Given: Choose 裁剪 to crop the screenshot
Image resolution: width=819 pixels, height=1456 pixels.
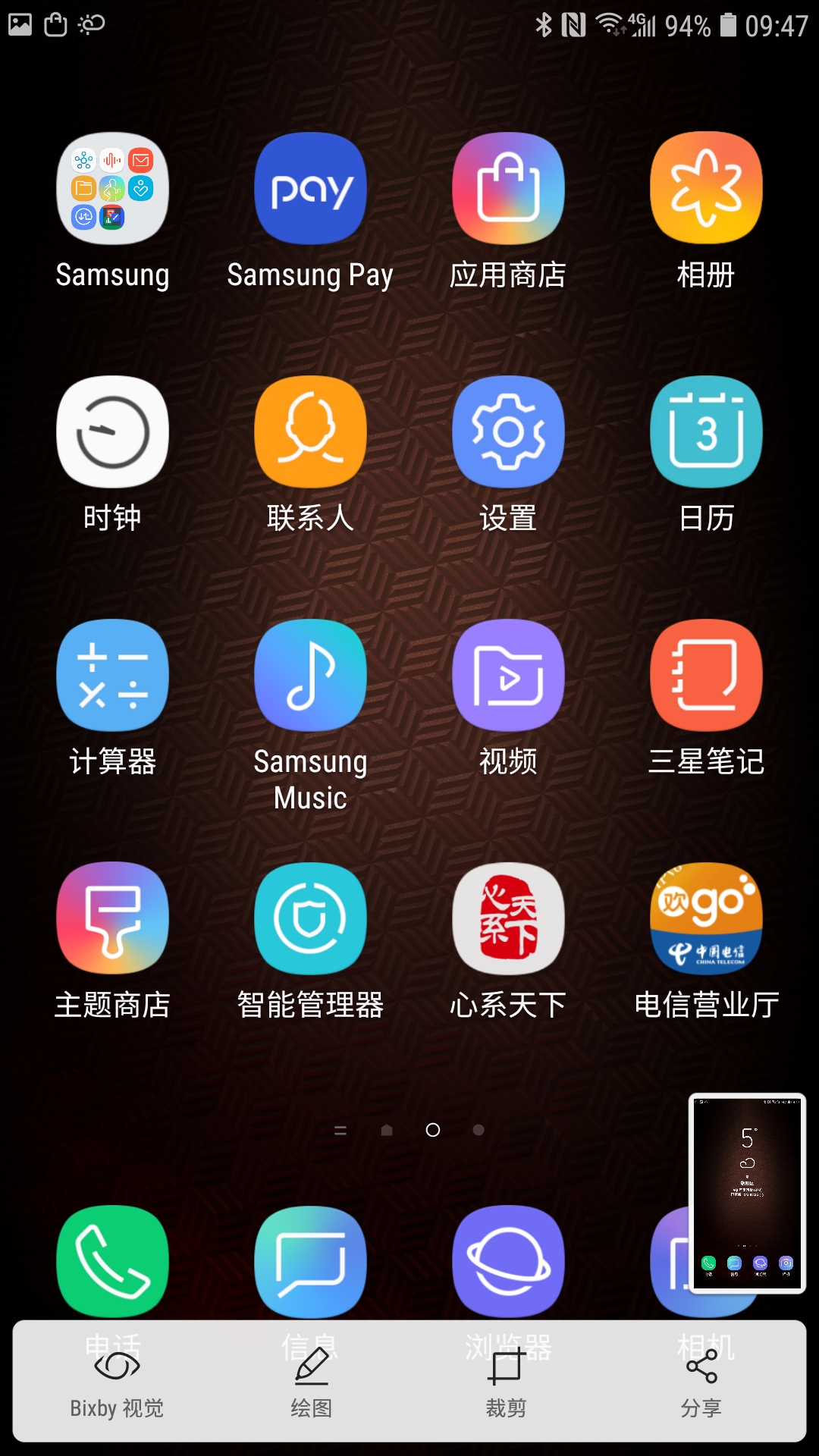Looking at the screenshot, I should (x=506, y=1383).
